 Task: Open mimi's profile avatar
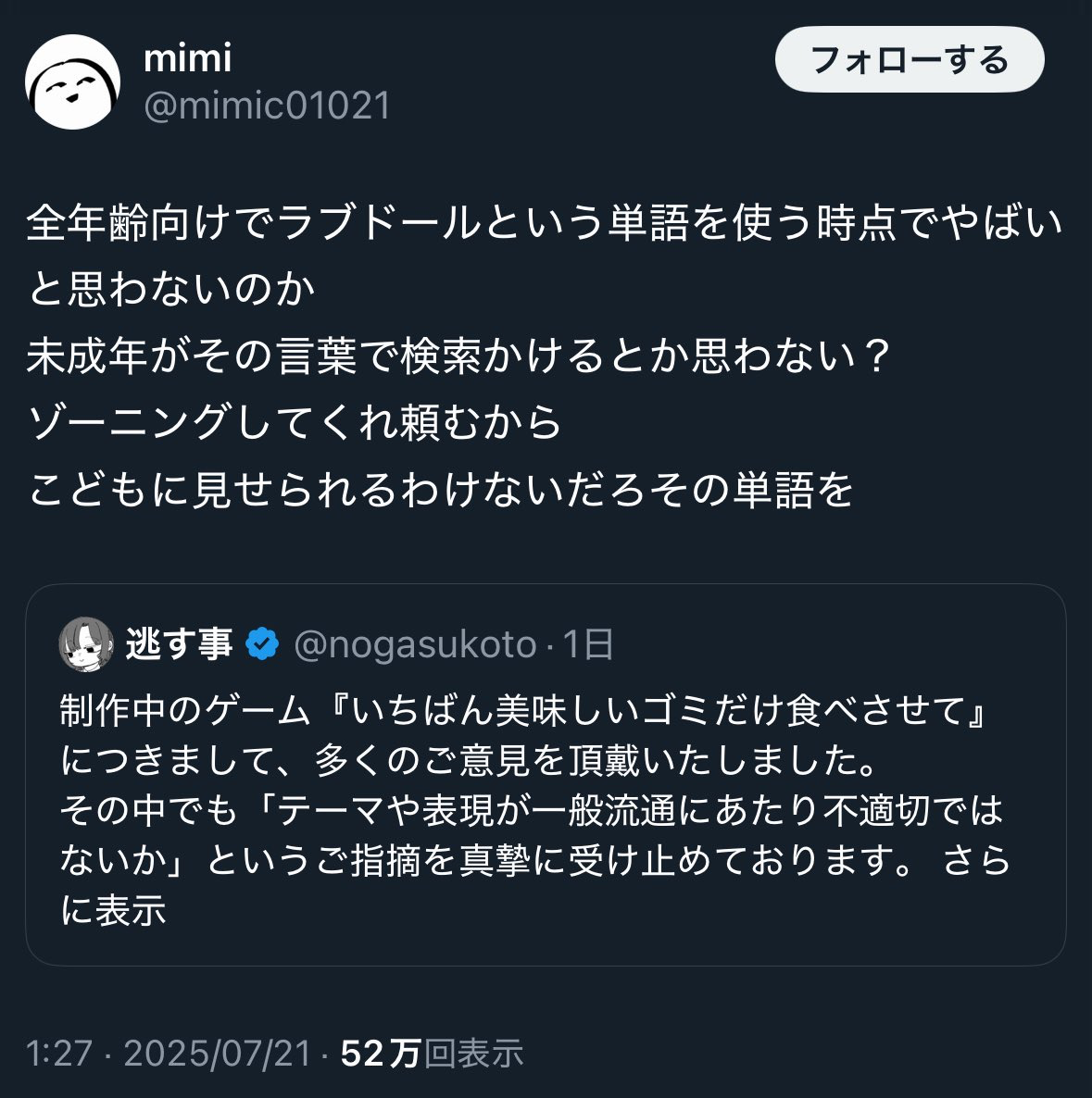coord(72,82)
